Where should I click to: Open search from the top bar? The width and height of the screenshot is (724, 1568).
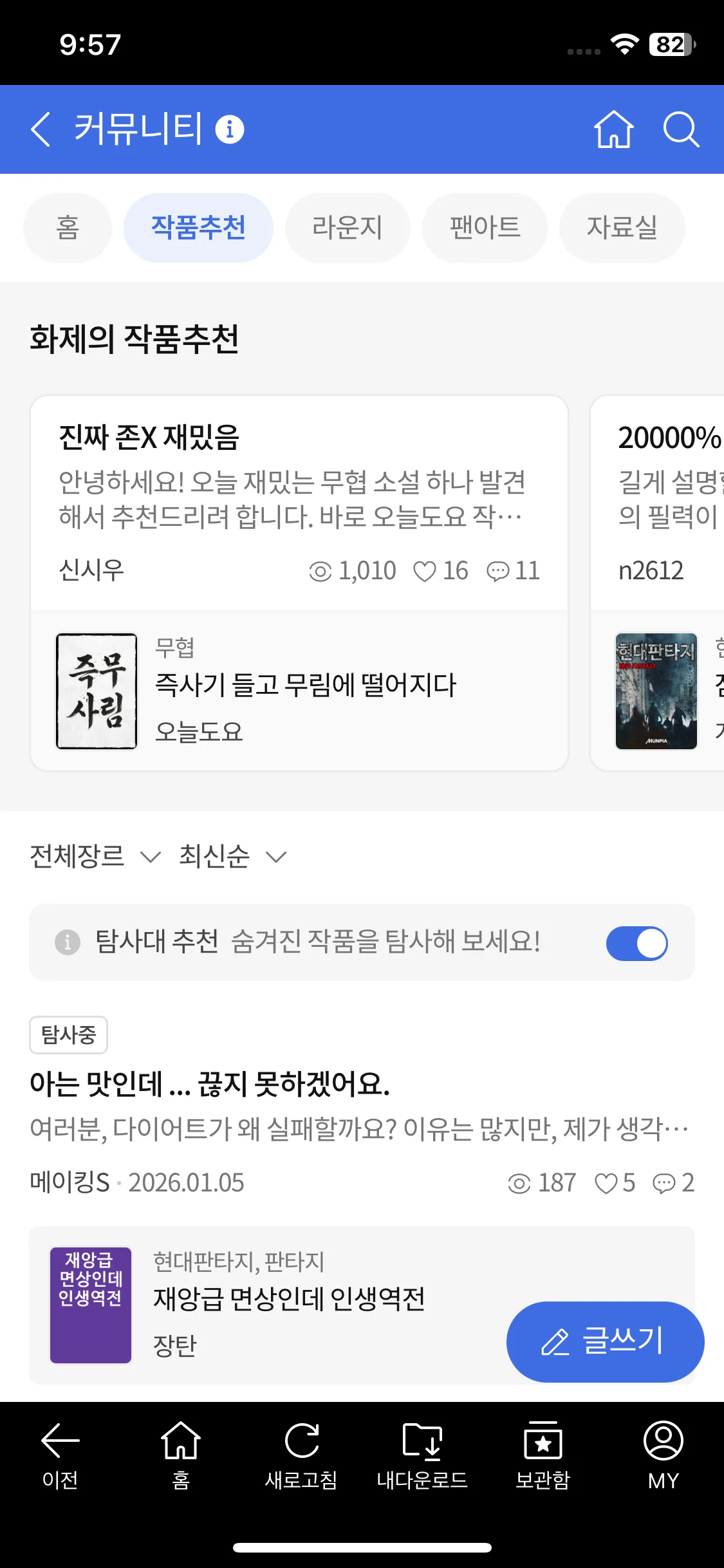point(681,129)
